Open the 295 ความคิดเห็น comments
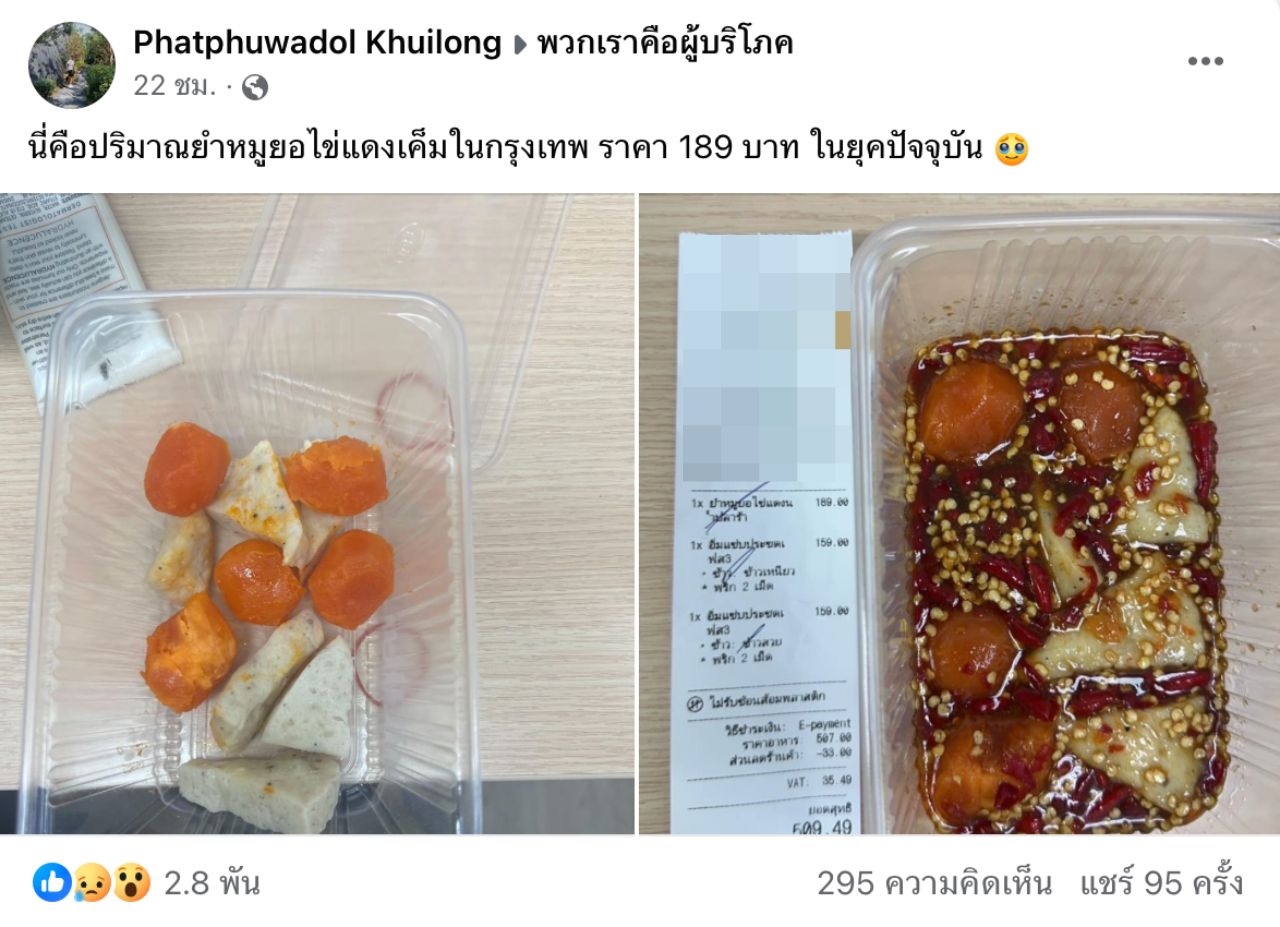1280x927 pixels. coord(934,883)
